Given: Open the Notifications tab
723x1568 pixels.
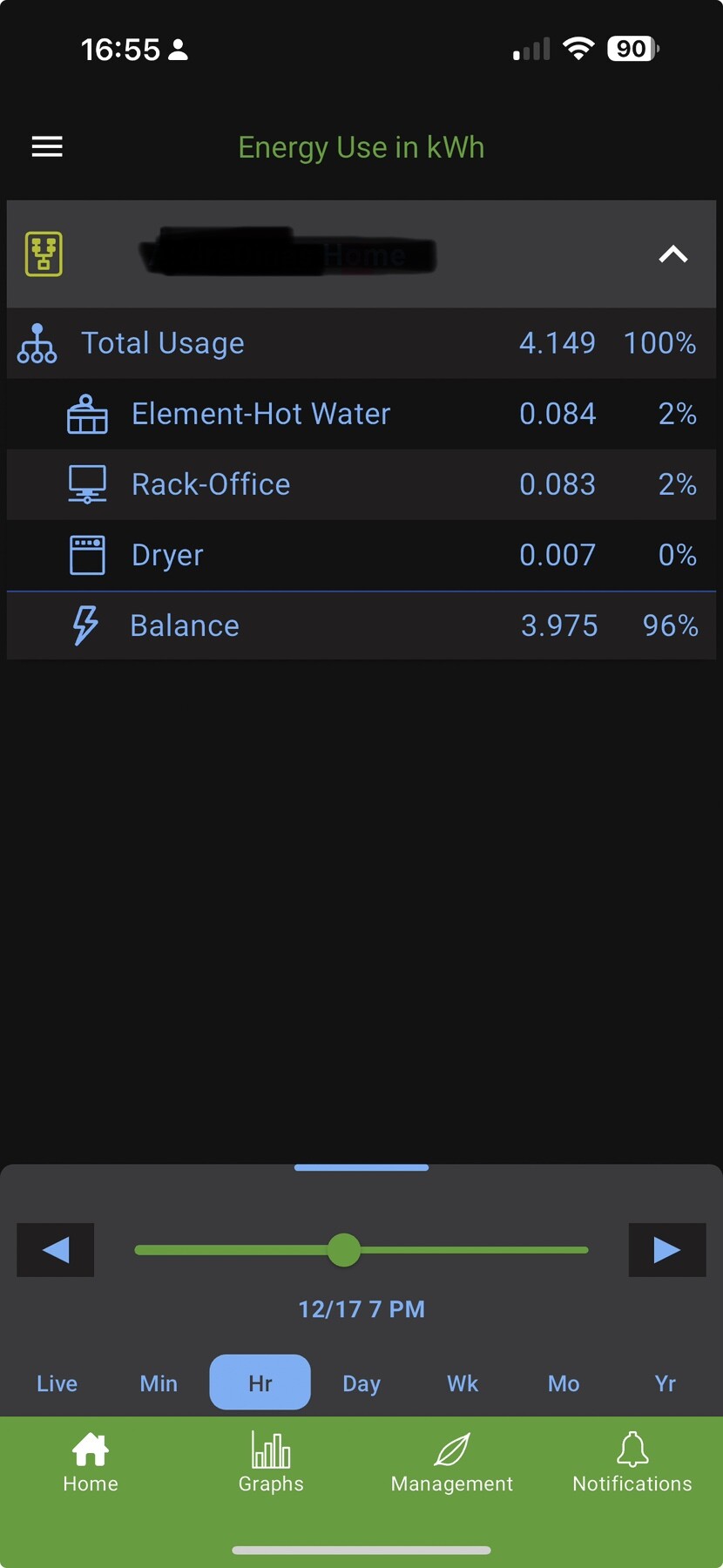Looking at the screenshot, I should (x=632, y=1463).
